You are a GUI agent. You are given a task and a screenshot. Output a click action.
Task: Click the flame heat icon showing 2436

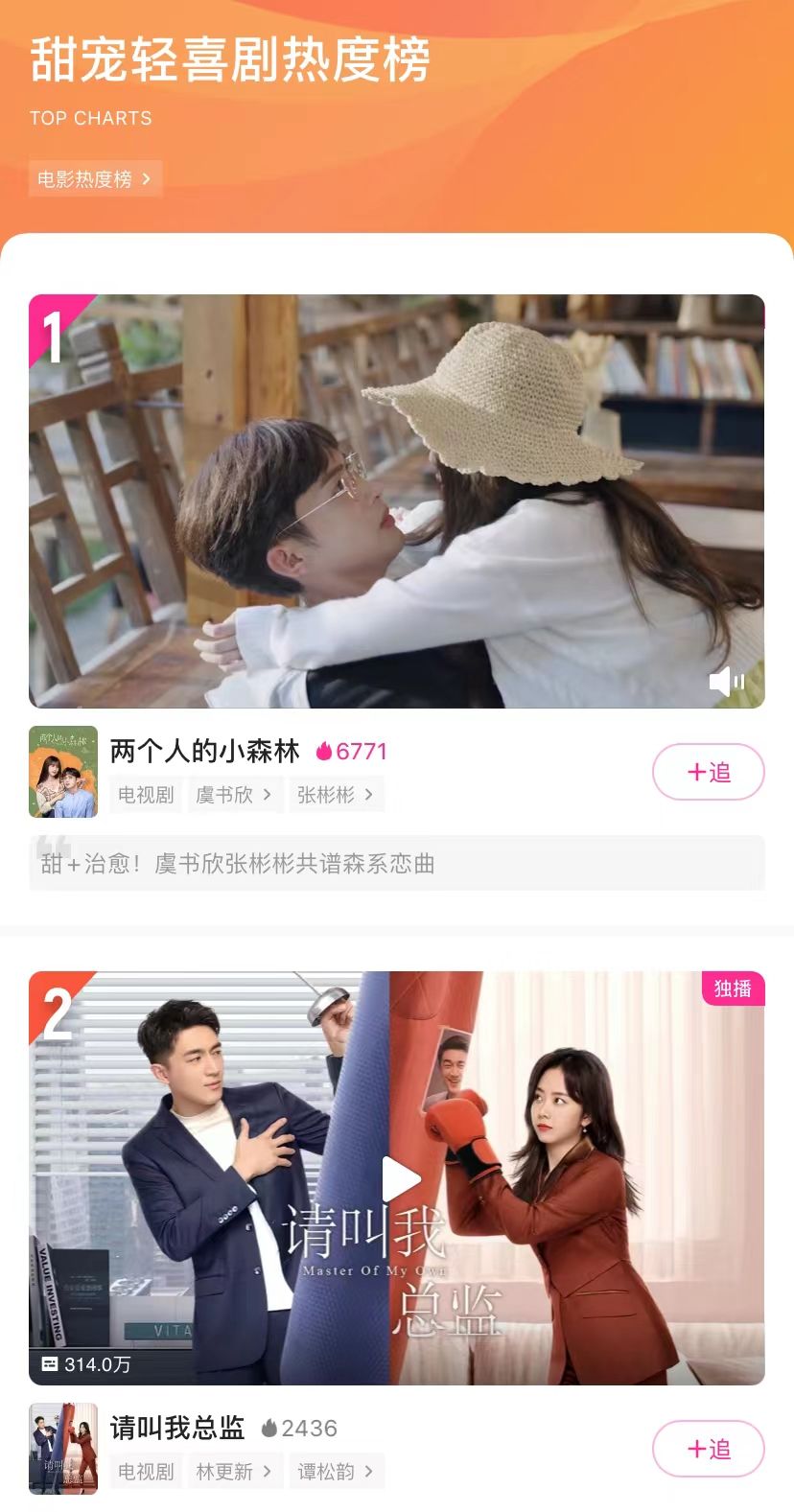pos(271,1428)
